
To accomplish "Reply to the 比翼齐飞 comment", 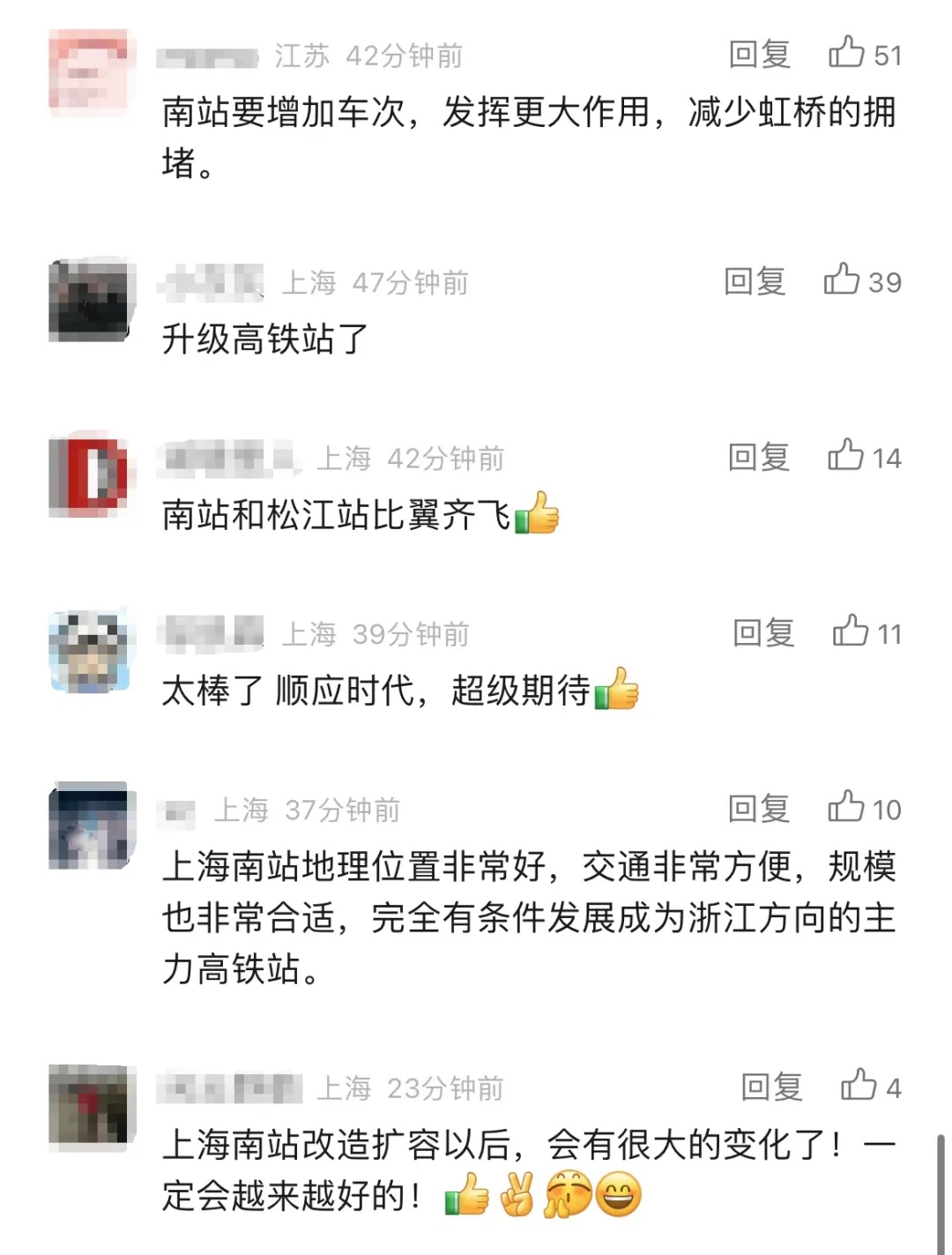I will pyautogui.click(x=759, y=458).
